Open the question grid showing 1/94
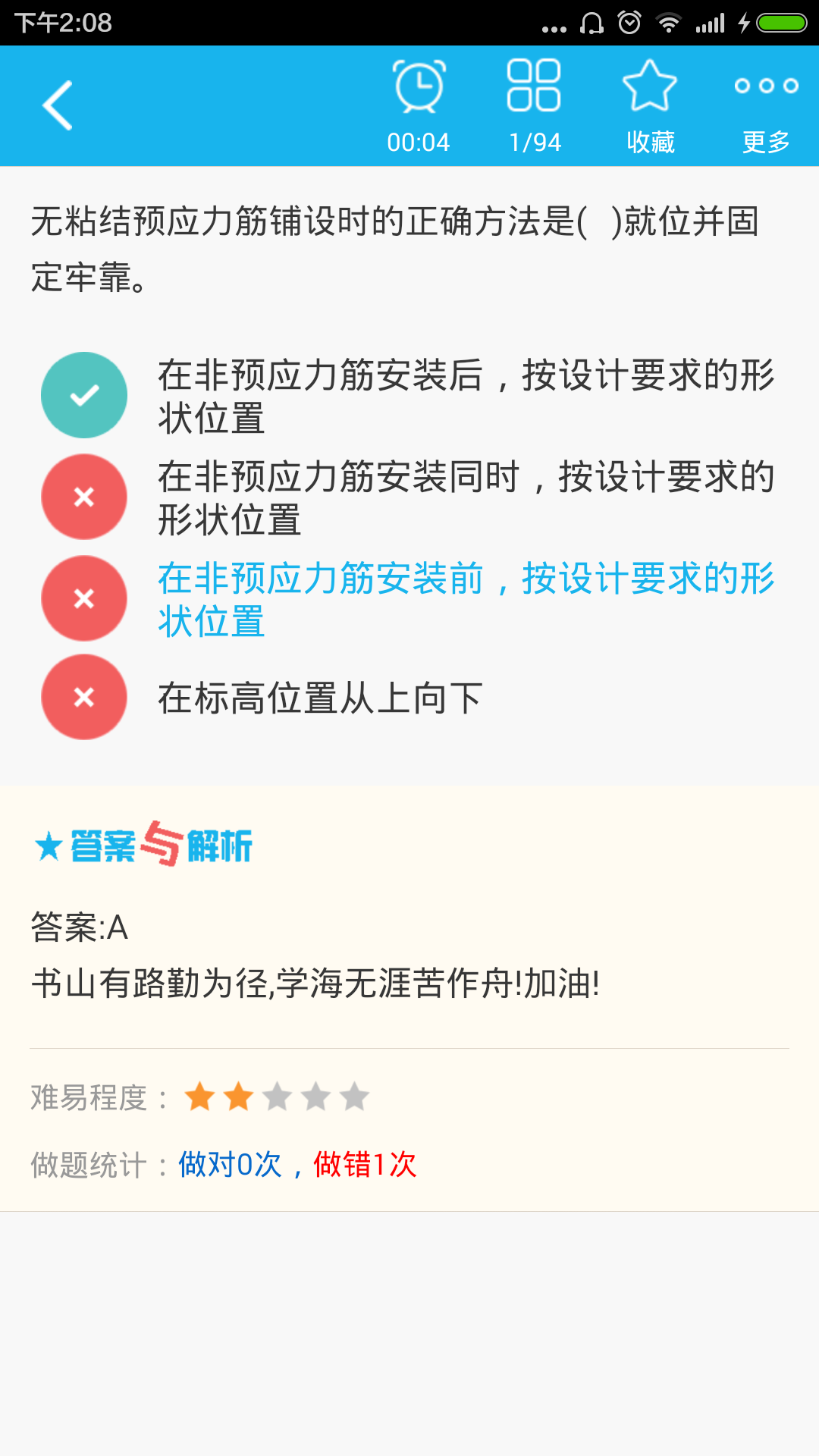 pyautogui.click(x=535, y=105)
